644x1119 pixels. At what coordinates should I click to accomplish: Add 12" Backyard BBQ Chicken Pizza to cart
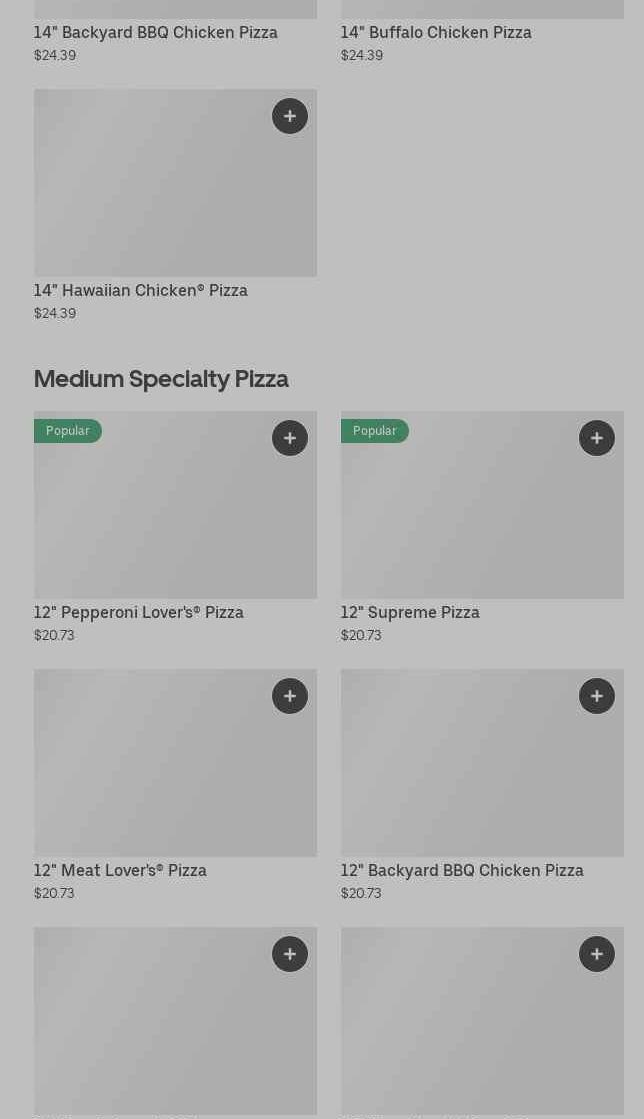(597, 696)
